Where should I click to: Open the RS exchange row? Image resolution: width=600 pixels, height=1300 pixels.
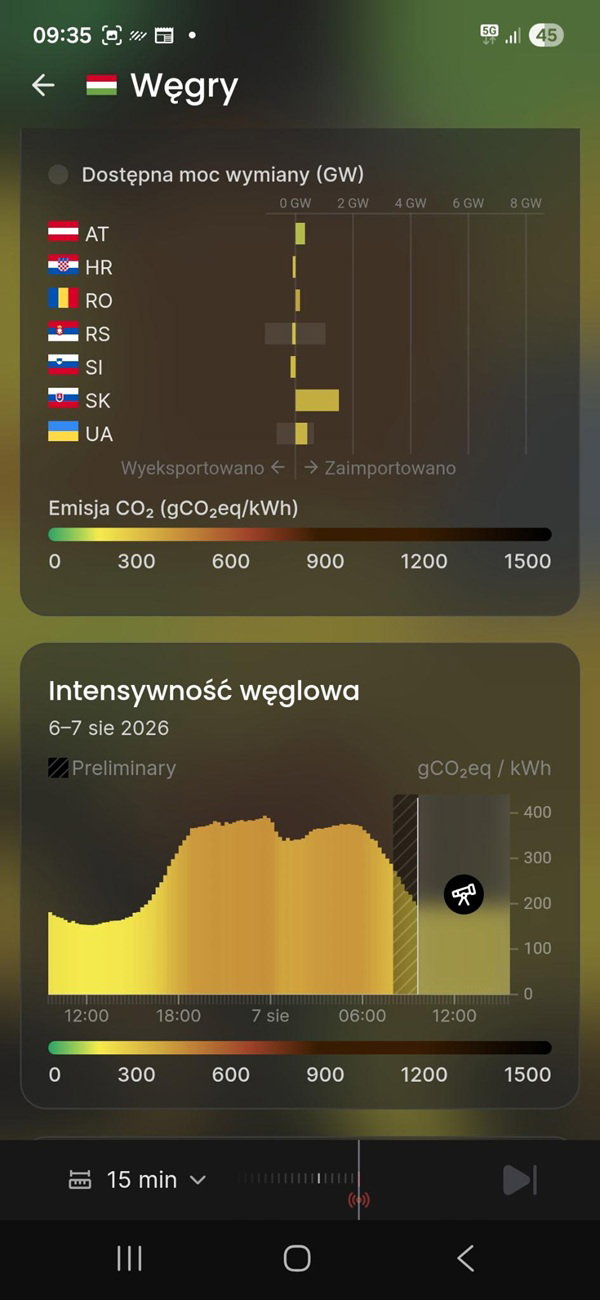coord(296,334)
